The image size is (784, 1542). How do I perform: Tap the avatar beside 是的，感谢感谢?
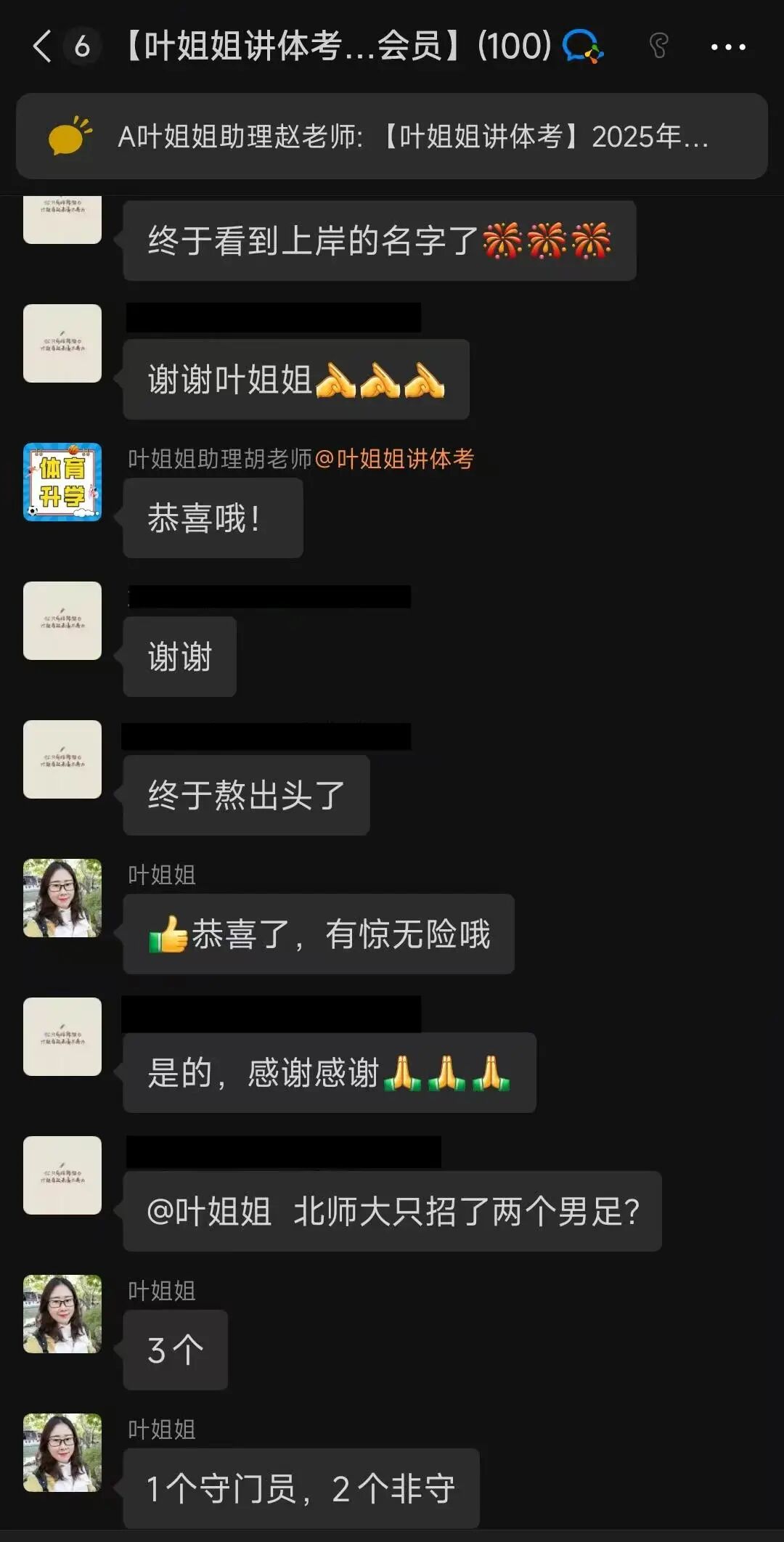pyautogui.click(x=62, y=1038)
